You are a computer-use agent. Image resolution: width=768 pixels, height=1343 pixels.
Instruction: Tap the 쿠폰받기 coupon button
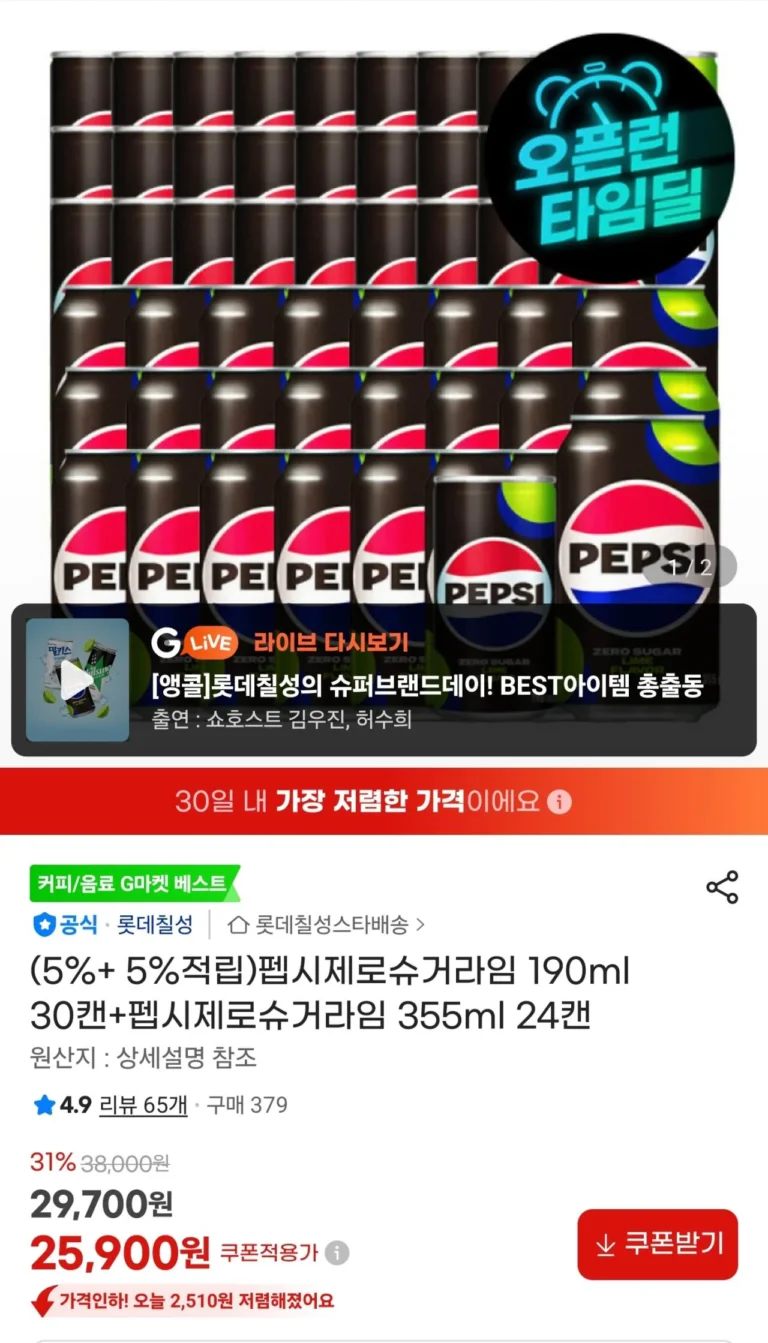pyautogui.click(x=657, y=1244)
